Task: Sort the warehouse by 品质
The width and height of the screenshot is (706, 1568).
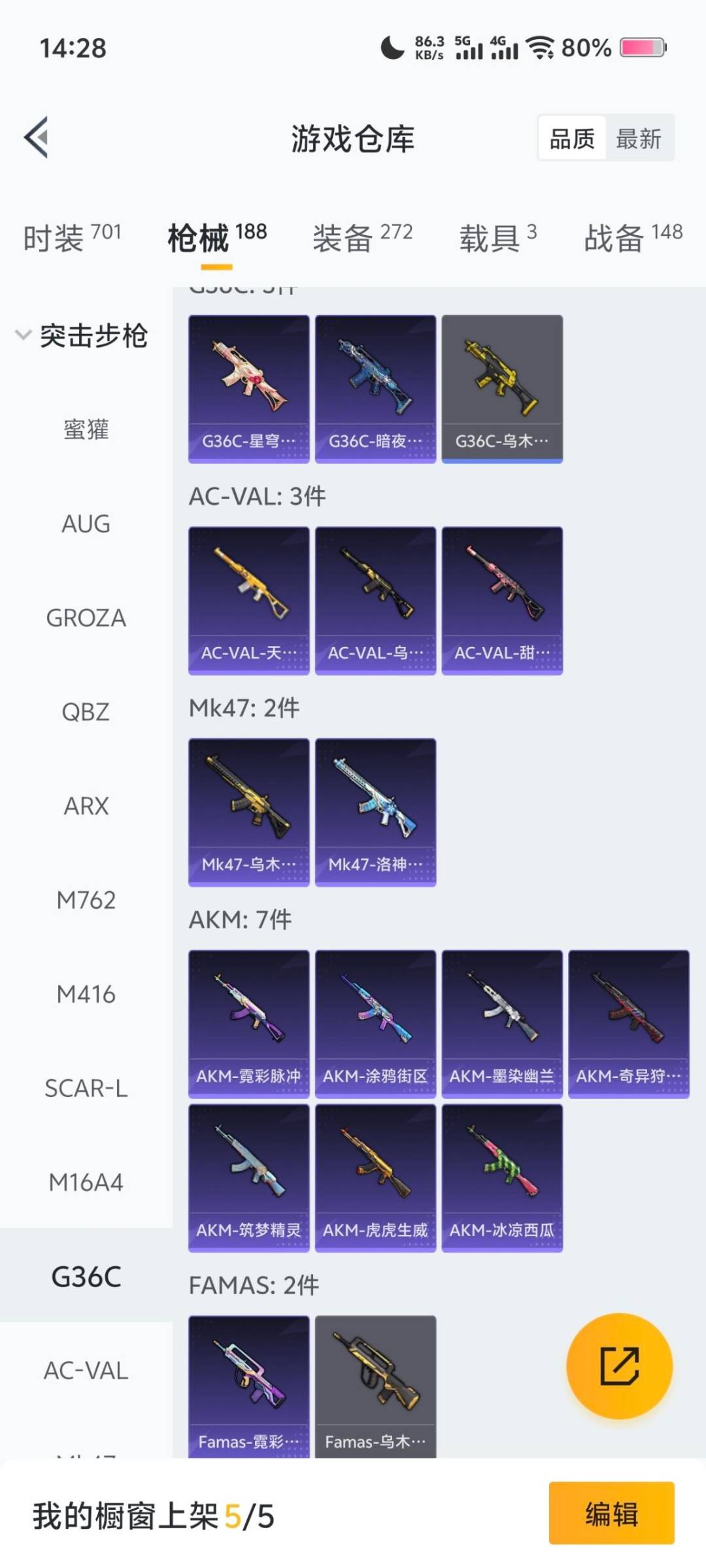Action: pos(572,139)
